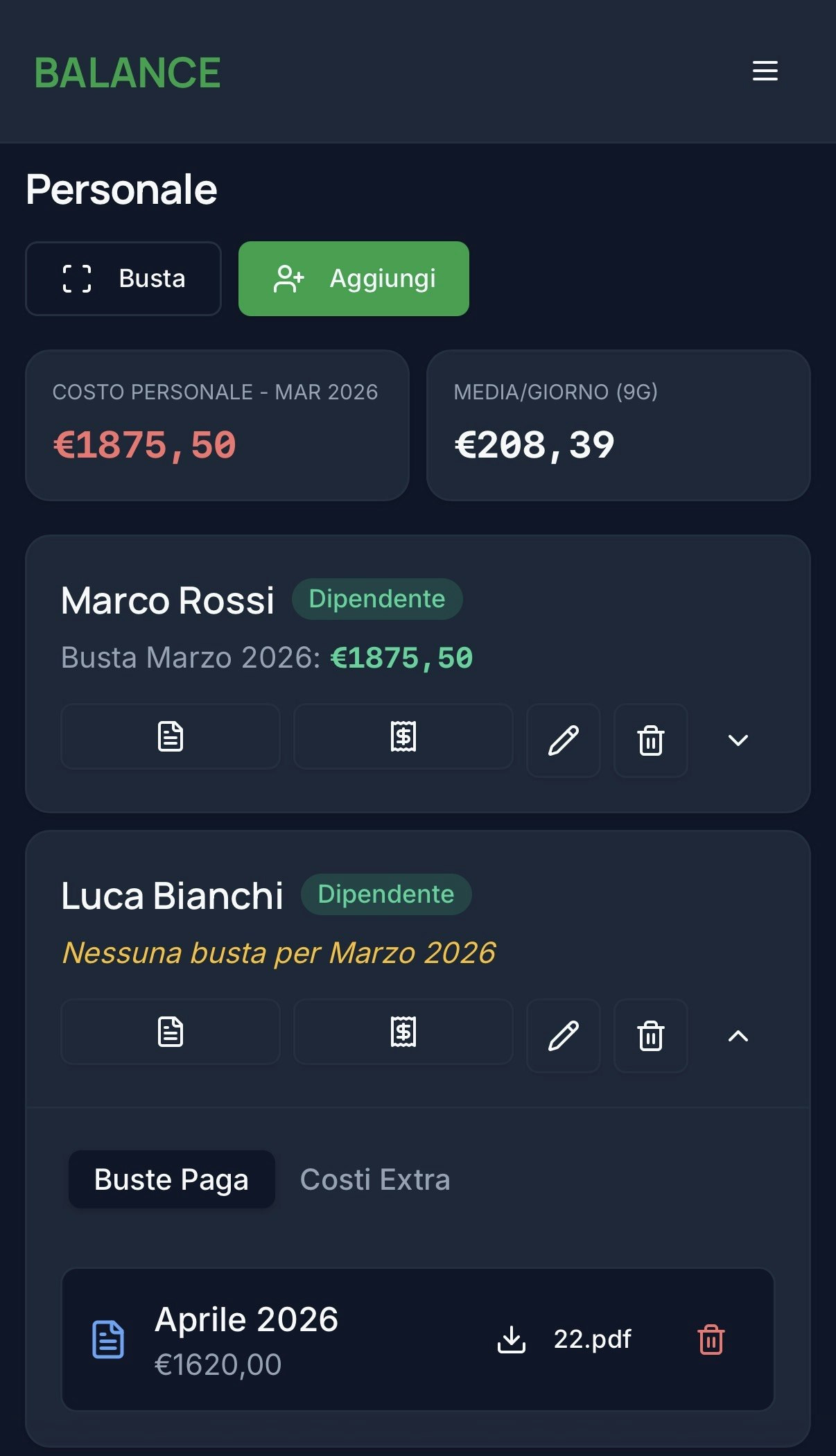Click Luca Bianchi's payslip receipt icon

(x=403, y=1033)
